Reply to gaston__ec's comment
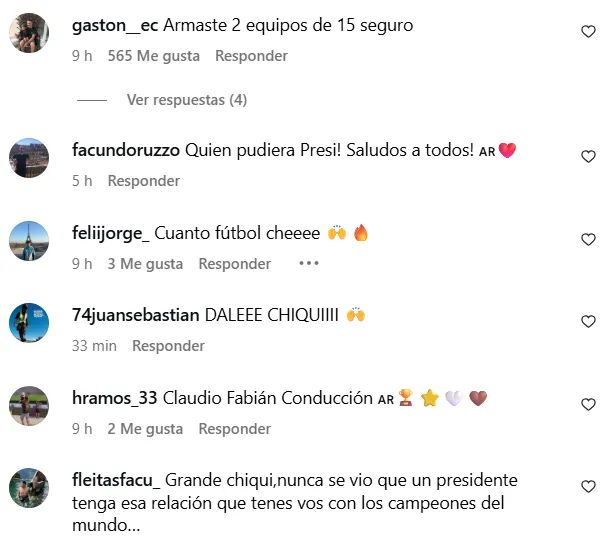Image resolution: width=602 pixels, height=537 pixels. [251, 56]
